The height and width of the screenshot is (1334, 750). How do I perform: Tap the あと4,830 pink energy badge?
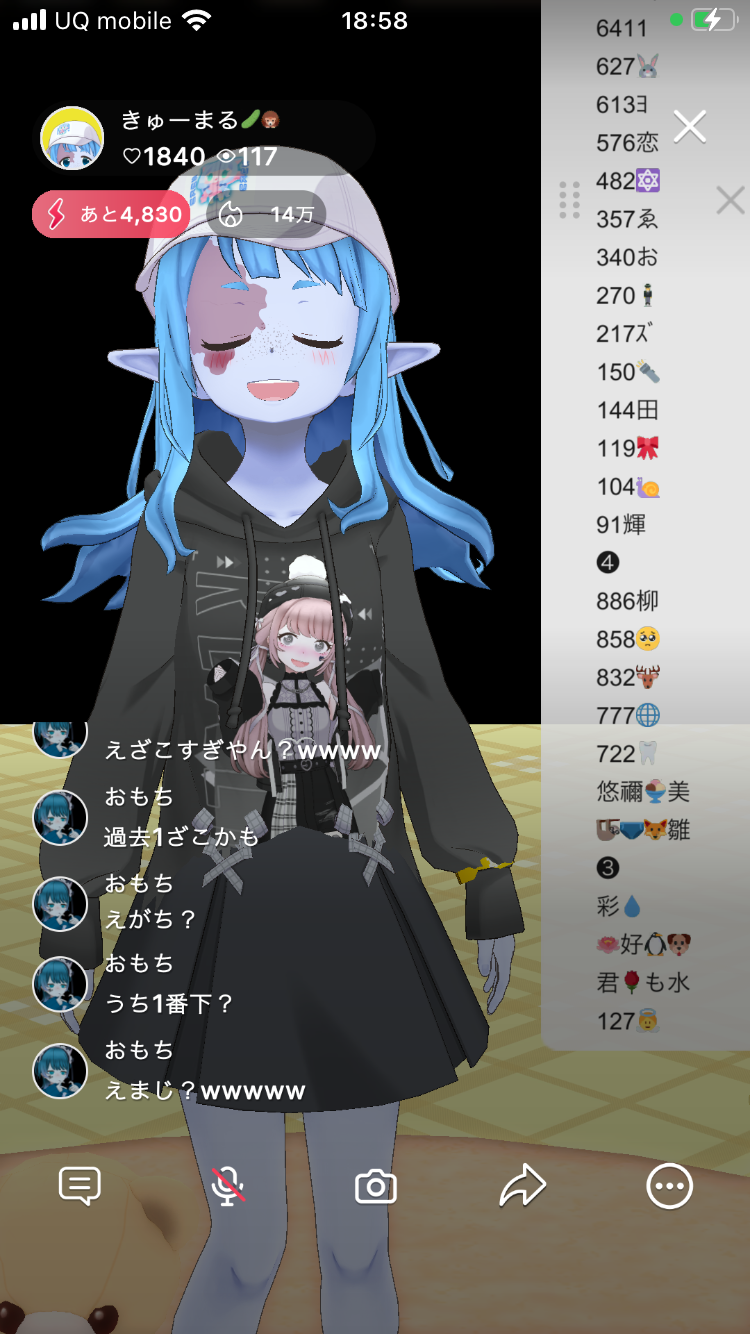pos(111,214)
